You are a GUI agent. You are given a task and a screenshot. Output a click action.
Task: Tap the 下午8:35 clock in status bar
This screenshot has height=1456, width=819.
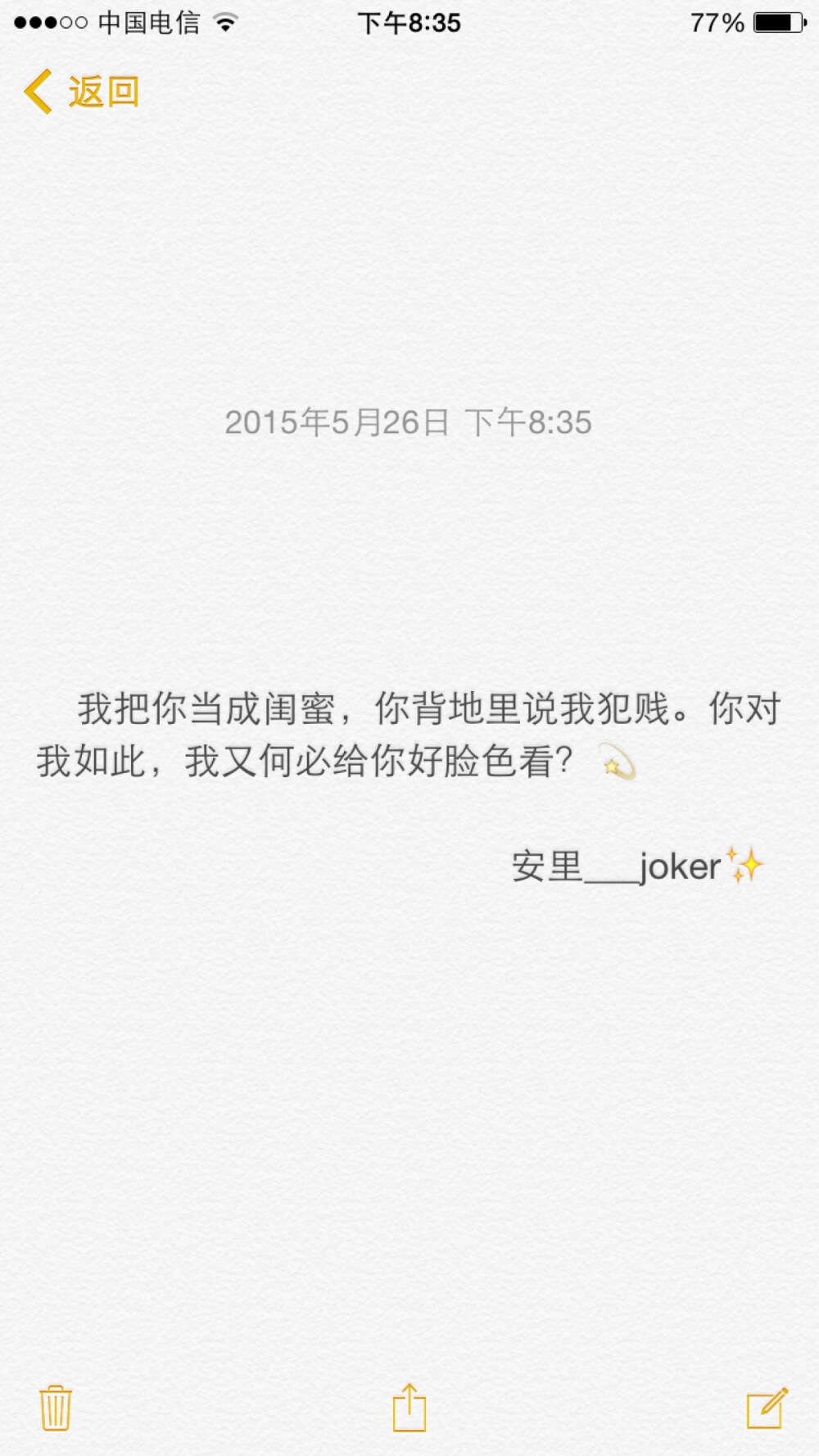coord(409,23)
